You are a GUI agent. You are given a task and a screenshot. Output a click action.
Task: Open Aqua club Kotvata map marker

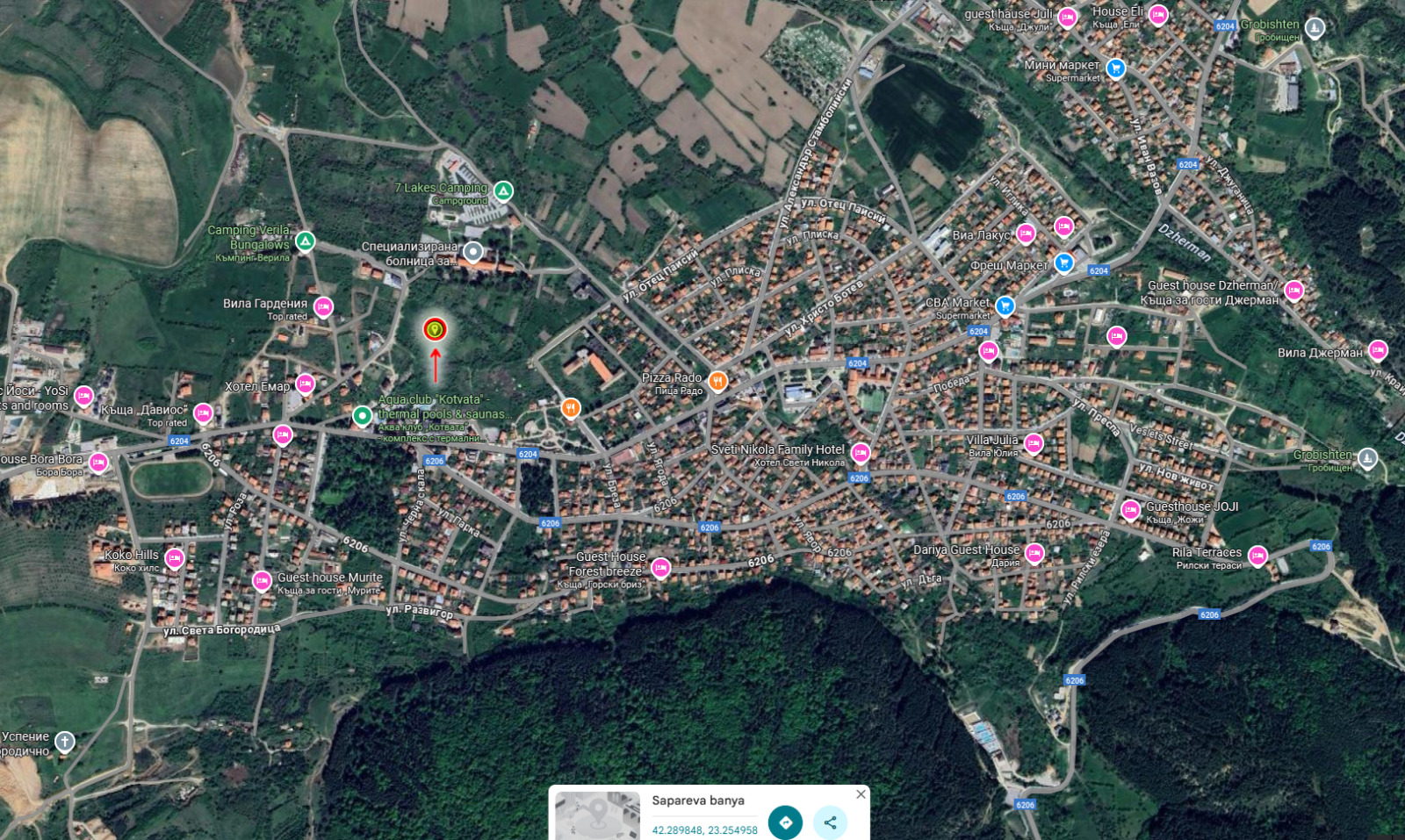tap(362, 415)
